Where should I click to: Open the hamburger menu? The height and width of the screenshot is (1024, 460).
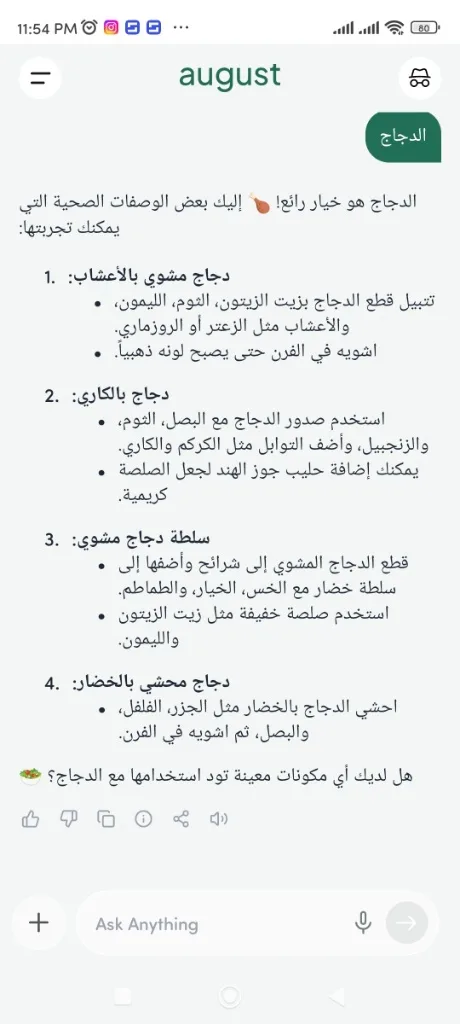click(41, 78)
